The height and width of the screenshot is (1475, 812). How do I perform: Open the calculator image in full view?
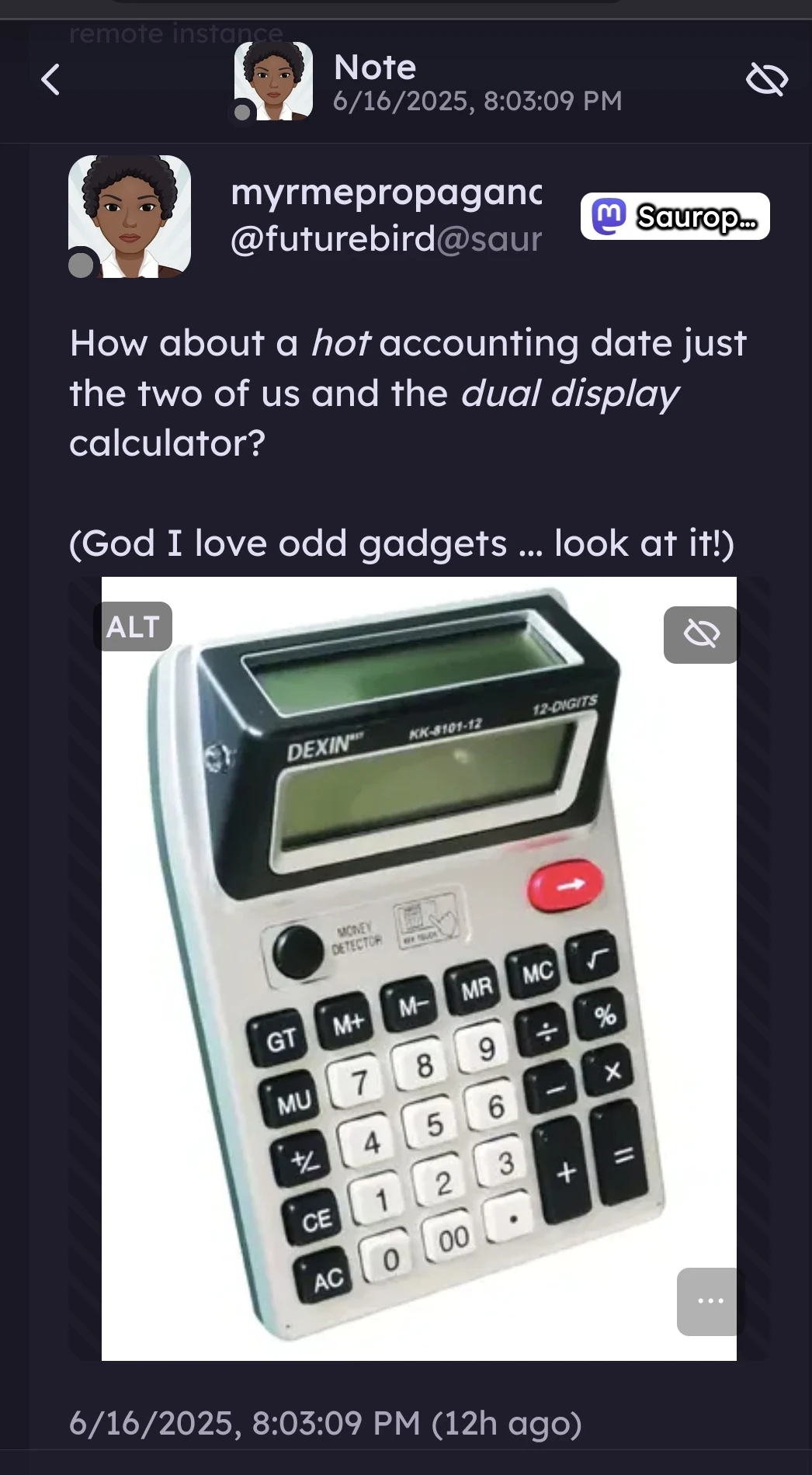coord(419,970)
